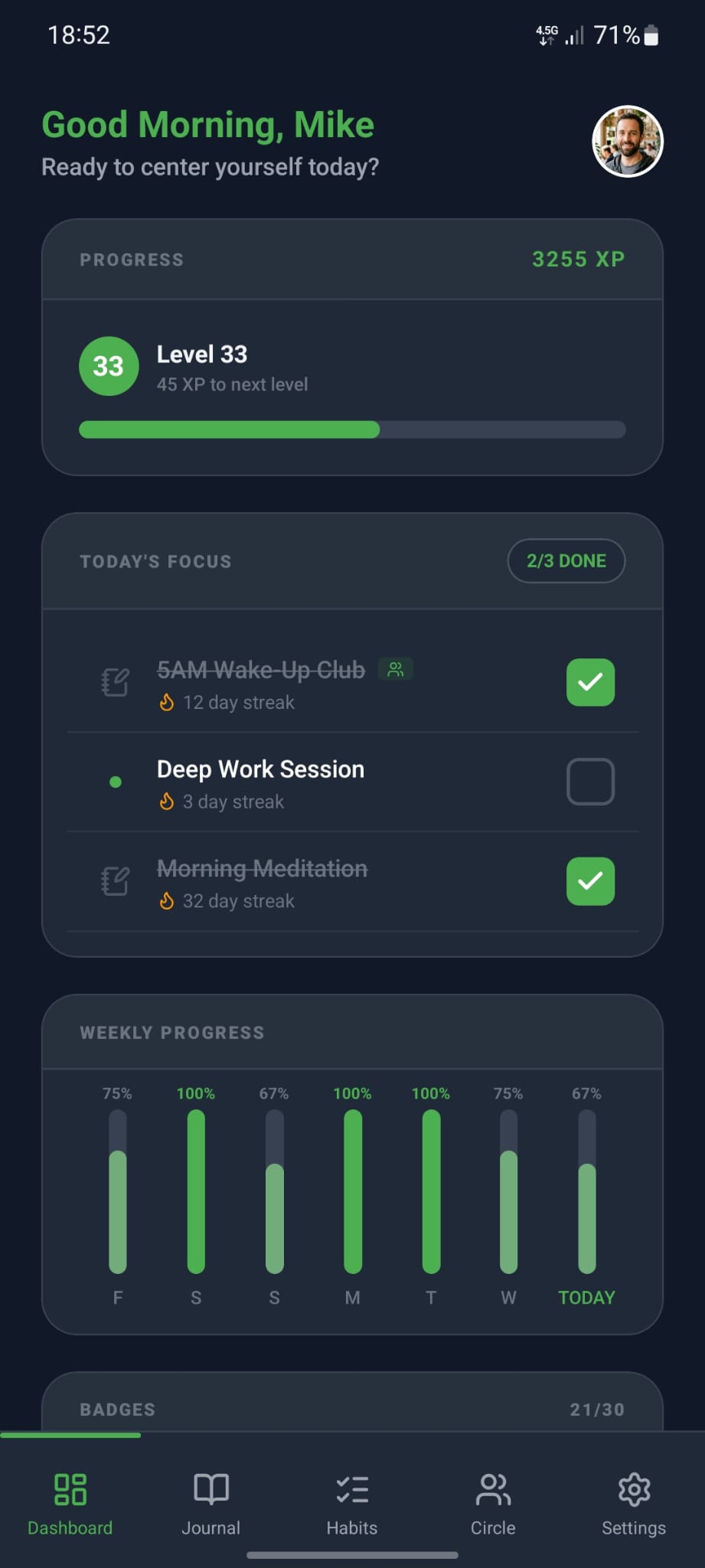Image resolution: width=705 pixels, height=1568 pixels.
Task: Open Mike's profile picture
Action: [627, 141]
